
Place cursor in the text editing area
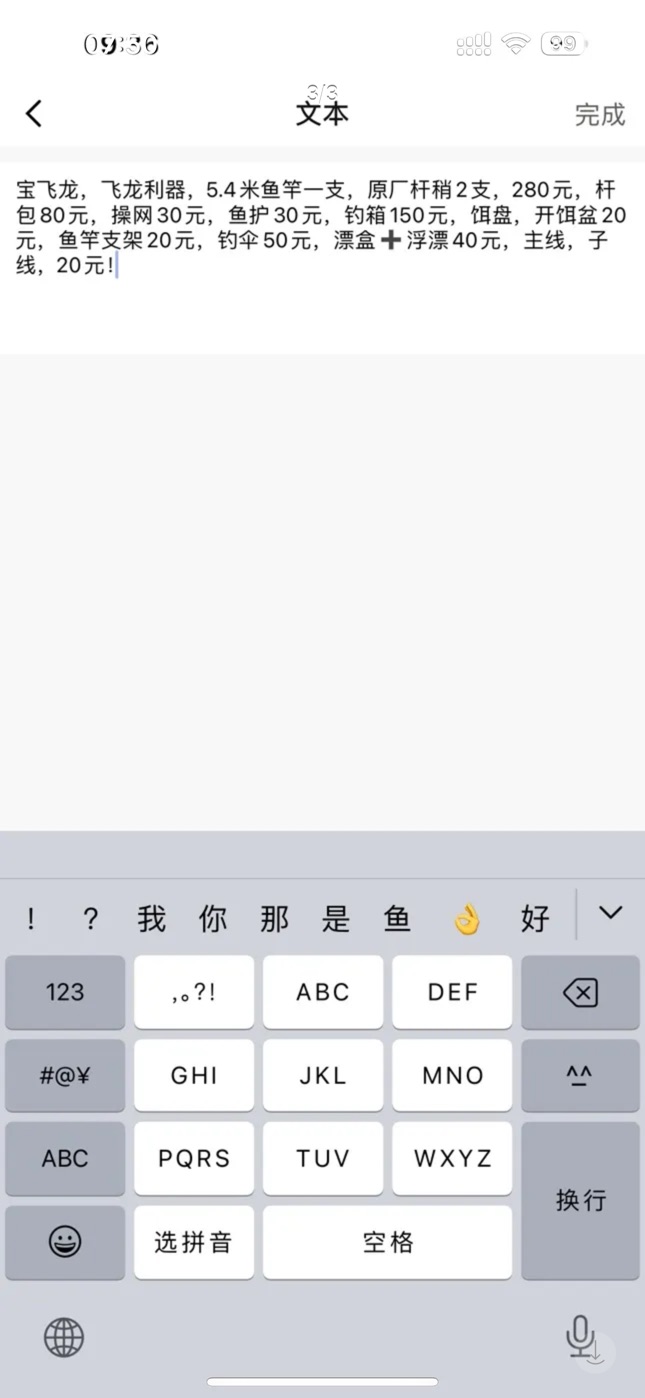(322, 257)
